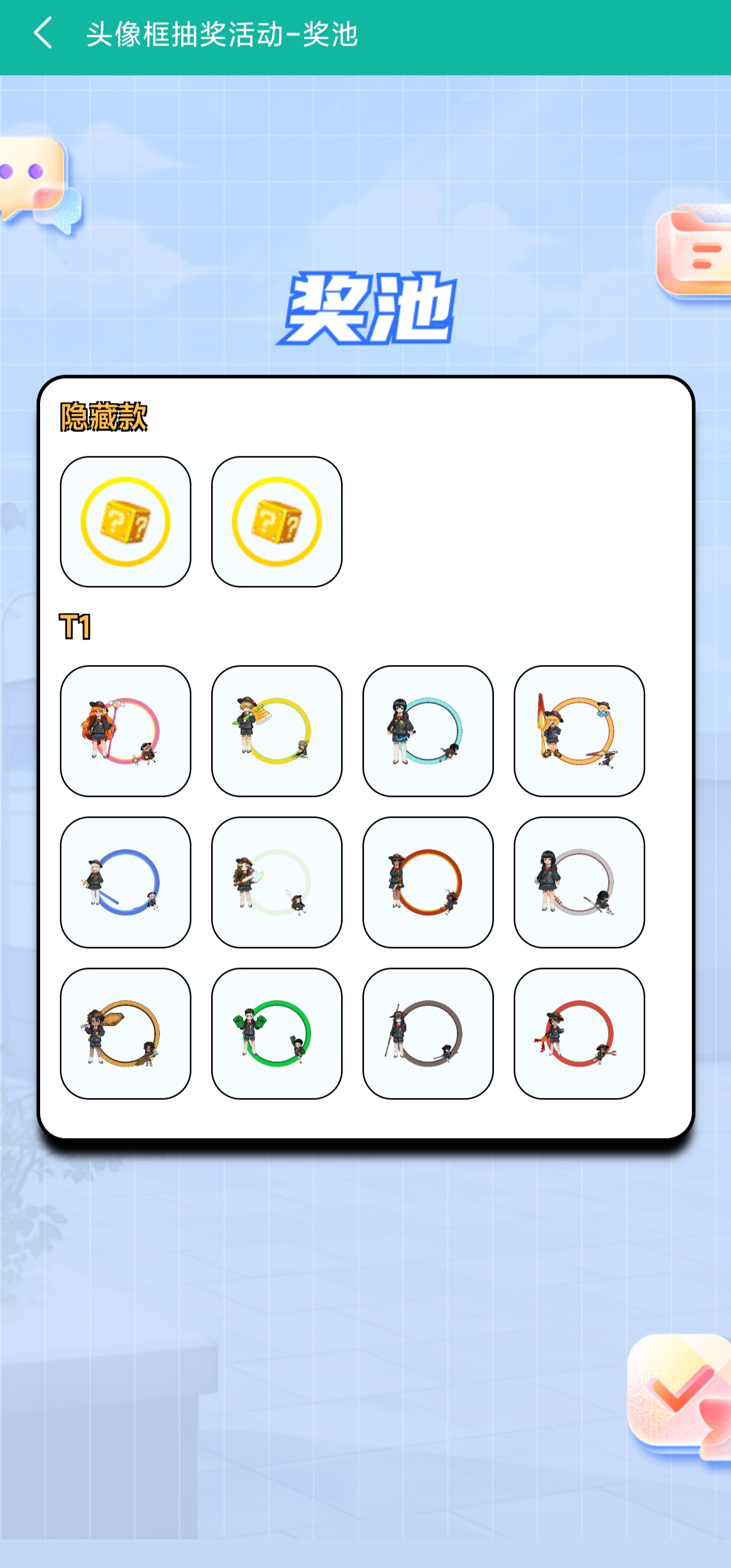This screenshot has width=731, height=1568.
Task: Go back from the prize pool page
Action: (43, 34)
